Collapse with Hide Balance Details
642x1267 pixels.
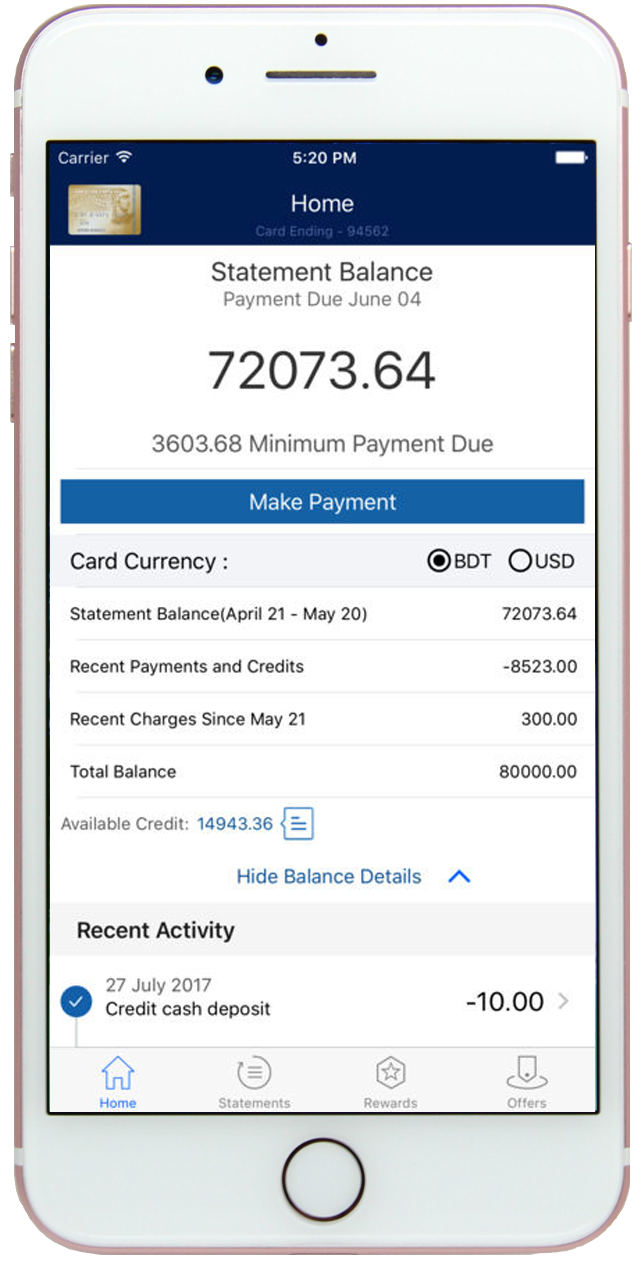tap(352, 877)
